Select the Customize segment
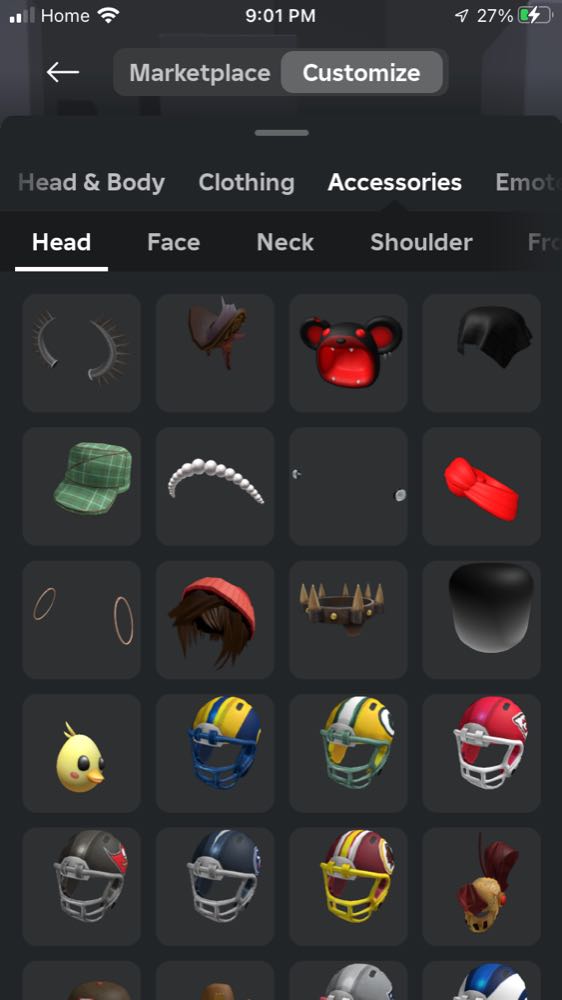This screenshot has width=562, height=1000. [362, 72]
